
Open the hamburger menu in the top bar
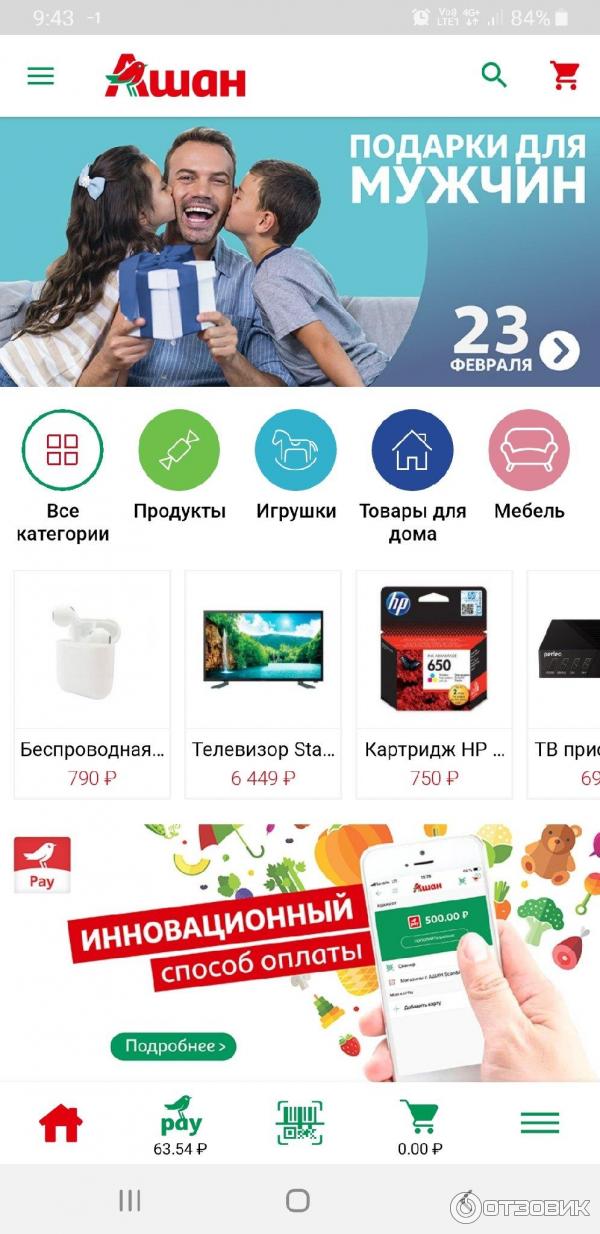[41, 76]
